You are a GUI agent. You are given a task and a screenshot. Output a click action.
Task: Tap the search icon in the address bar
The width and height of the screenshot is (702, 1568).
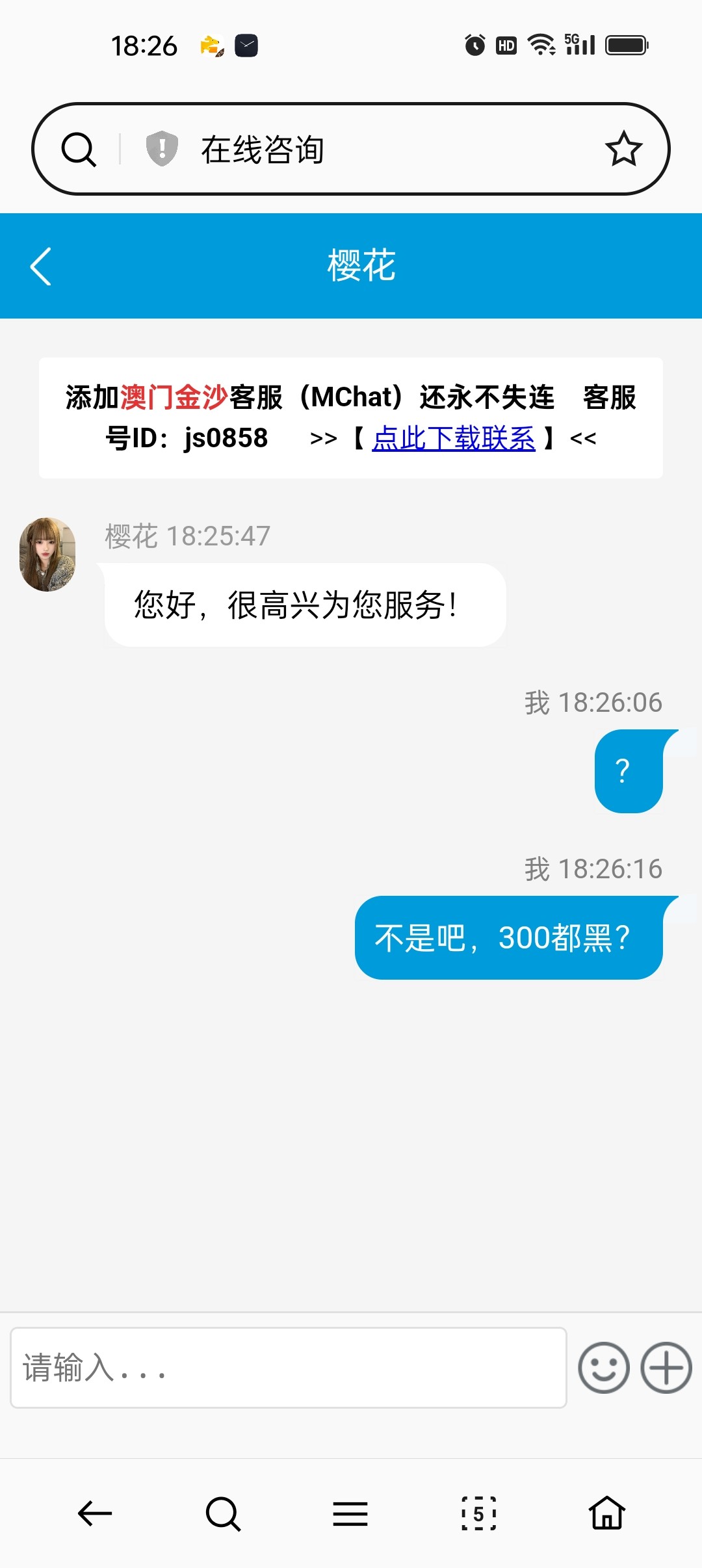click(x=79, y=150)
